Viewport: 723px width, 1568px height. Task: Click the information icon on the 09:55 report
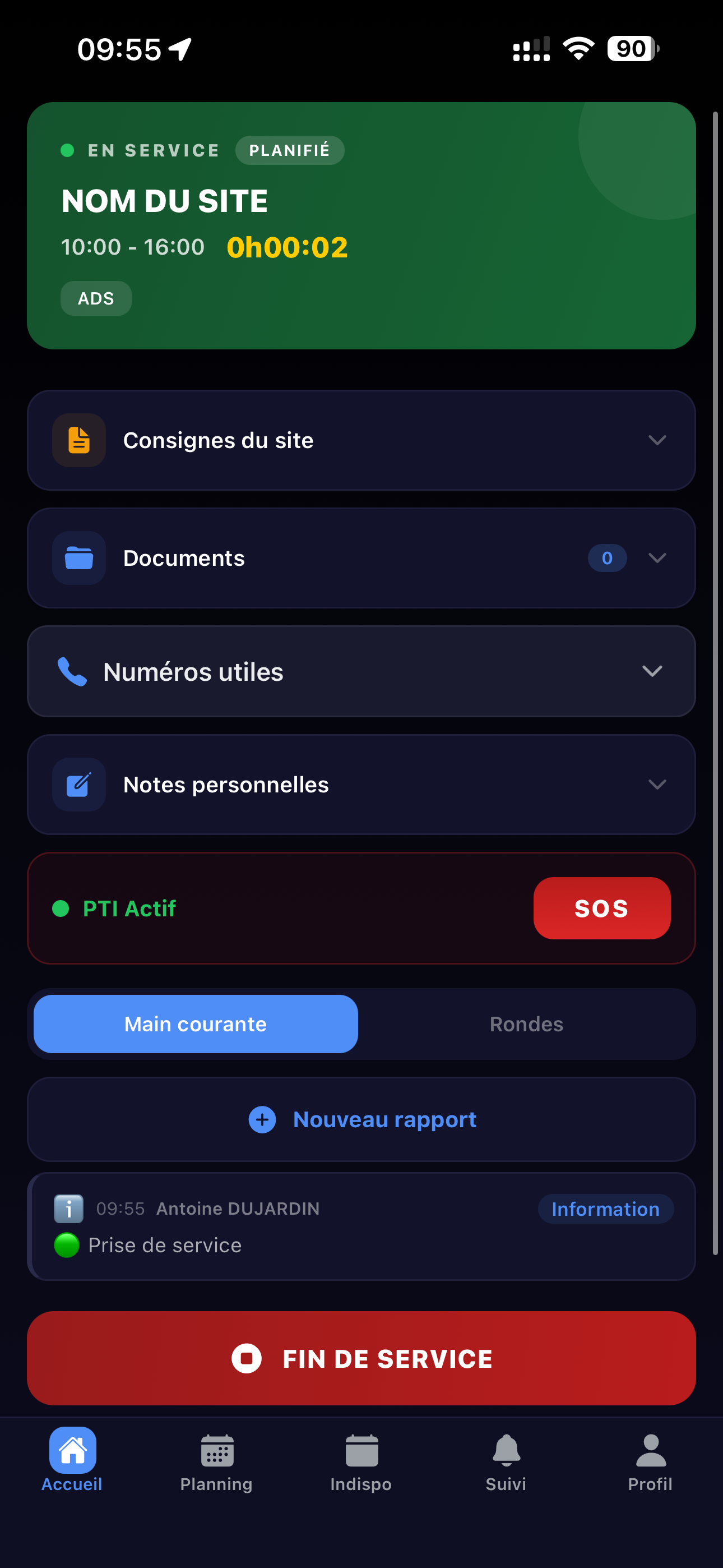68,1209
